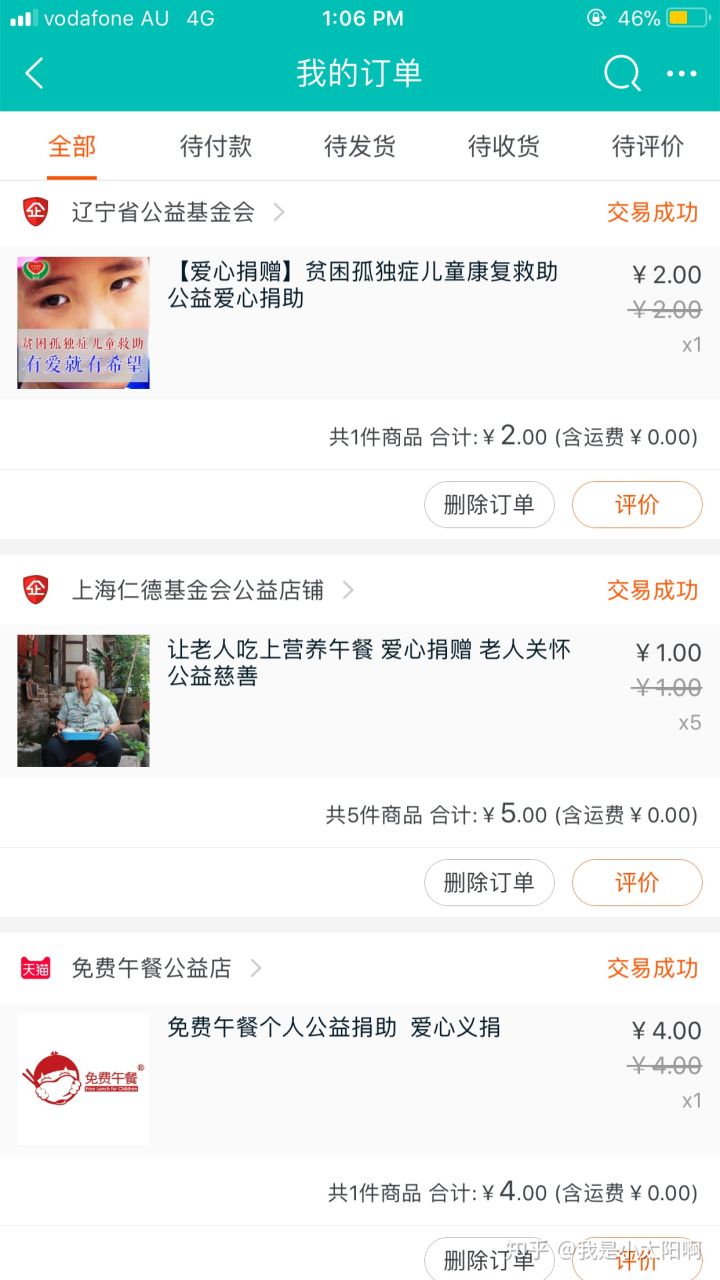Open the order search icon
Screen dimensions: 720x1280
click(x=621, y=73)
